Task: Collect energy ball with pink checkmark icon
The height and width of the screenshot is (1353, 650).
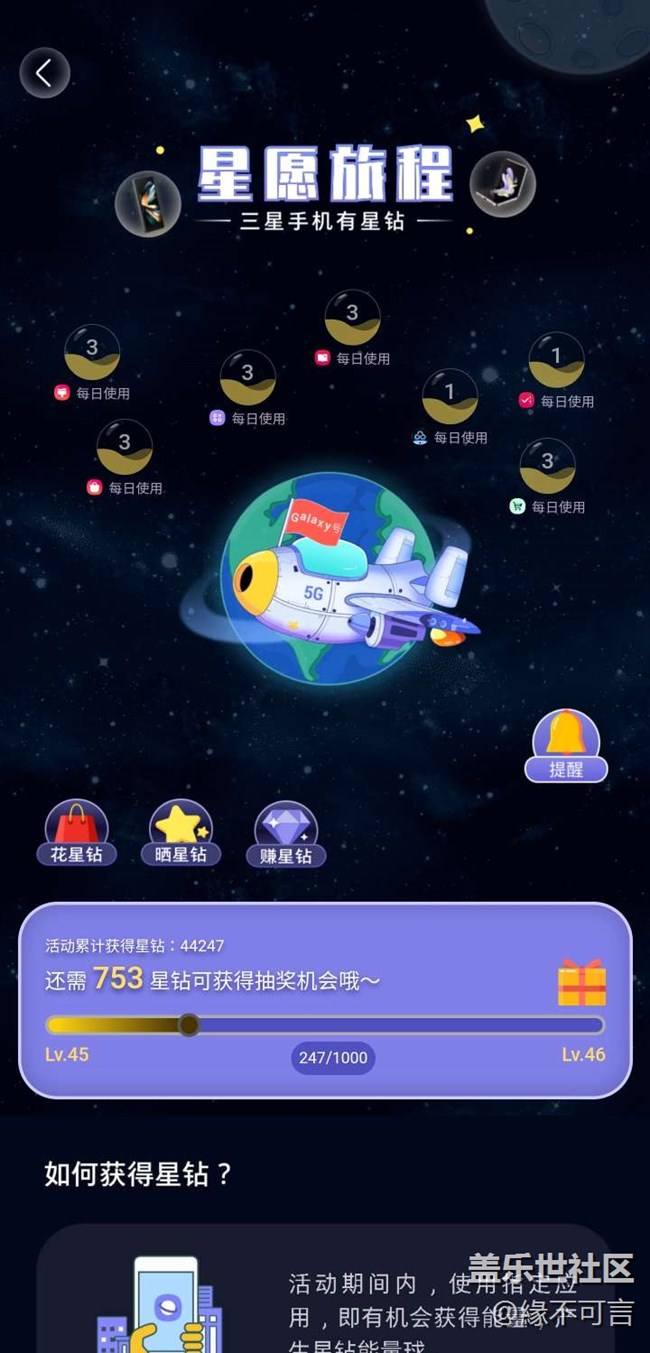Action: point(556,360)
